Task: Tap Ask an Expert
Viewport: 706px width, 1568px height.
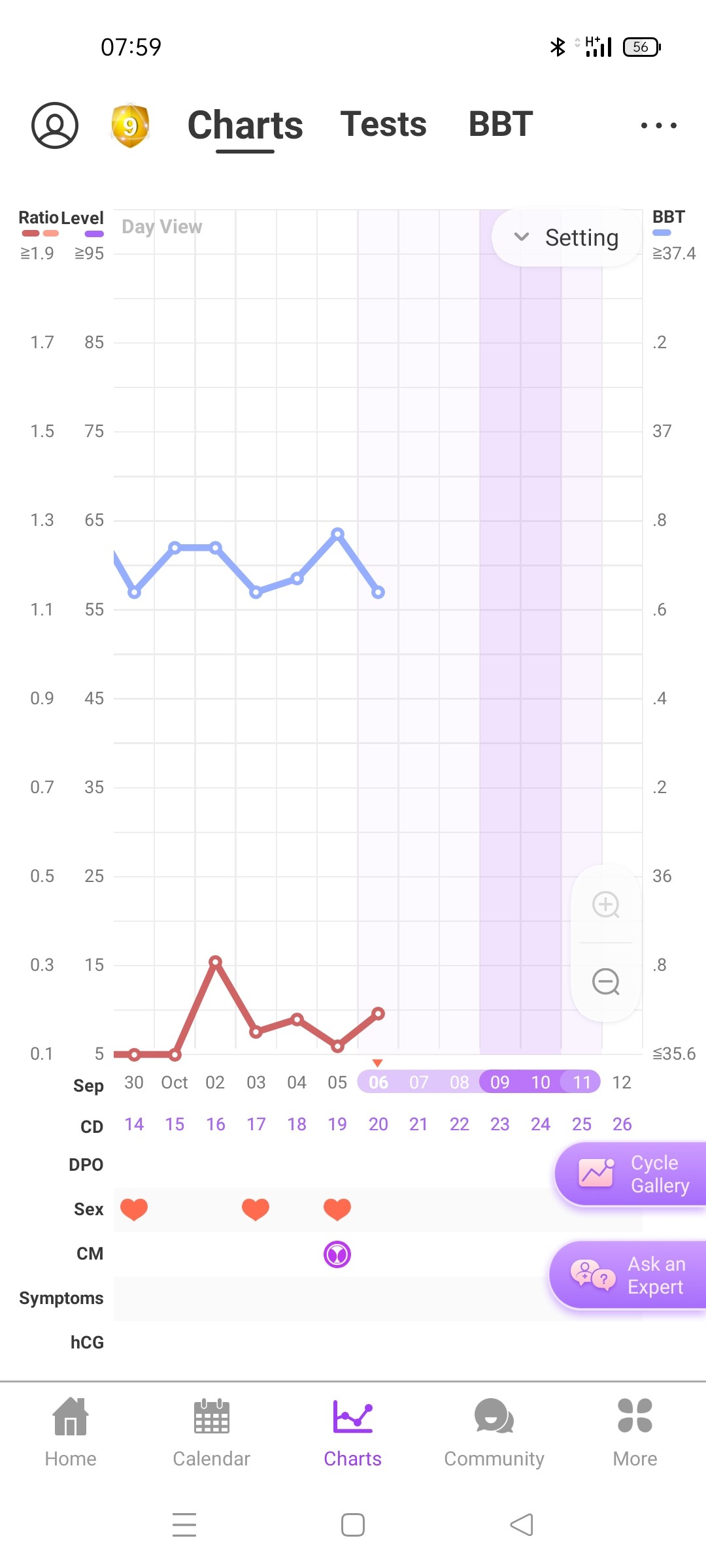Action: click(629, 1275)
